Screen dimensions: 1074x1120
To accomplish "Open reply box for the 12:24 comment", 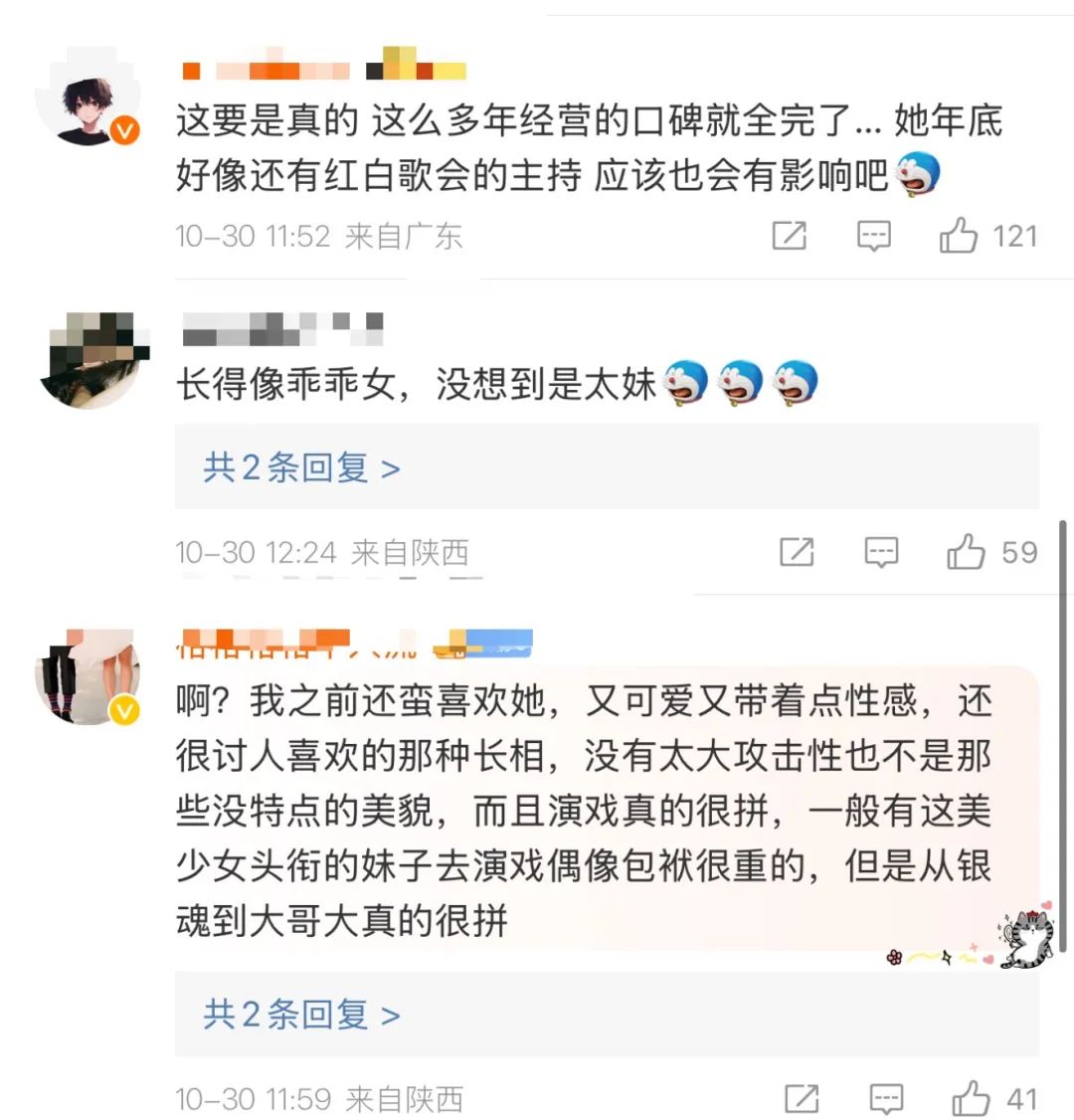I will (x=881, y=552).
